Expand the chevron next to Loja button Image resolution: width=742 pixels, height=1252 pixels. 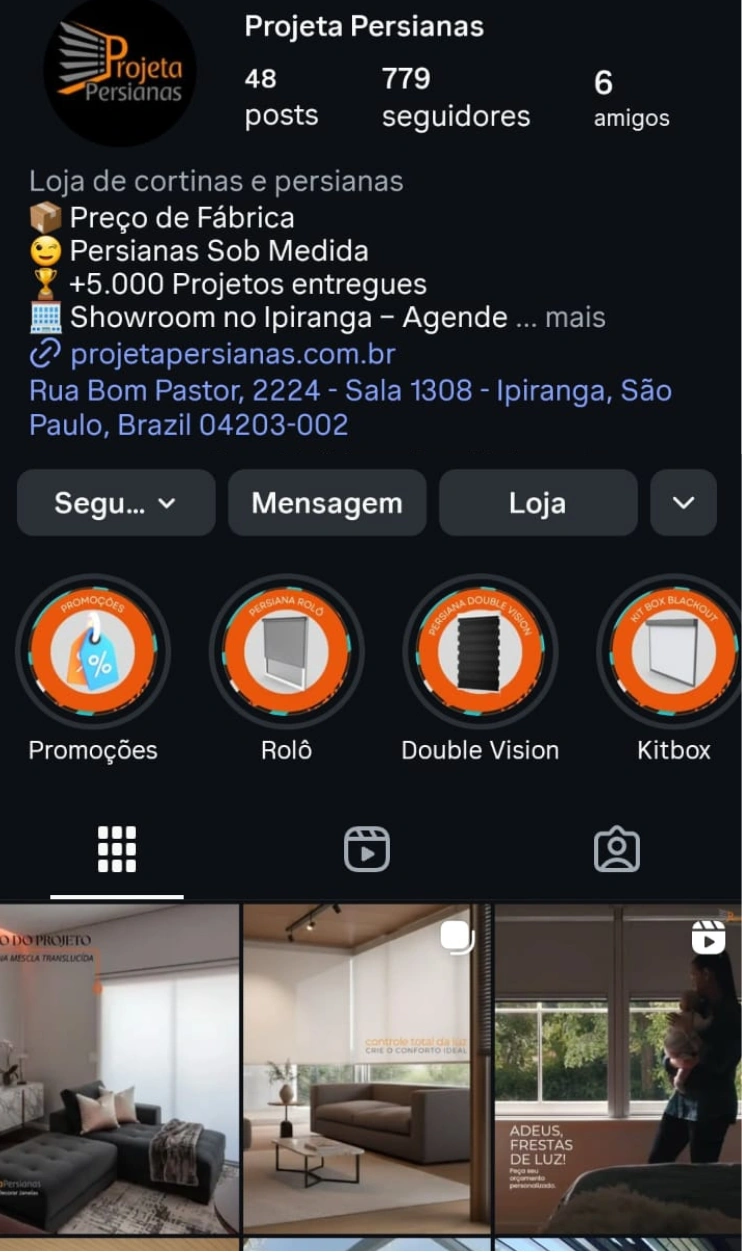click(x=683, y=503)
